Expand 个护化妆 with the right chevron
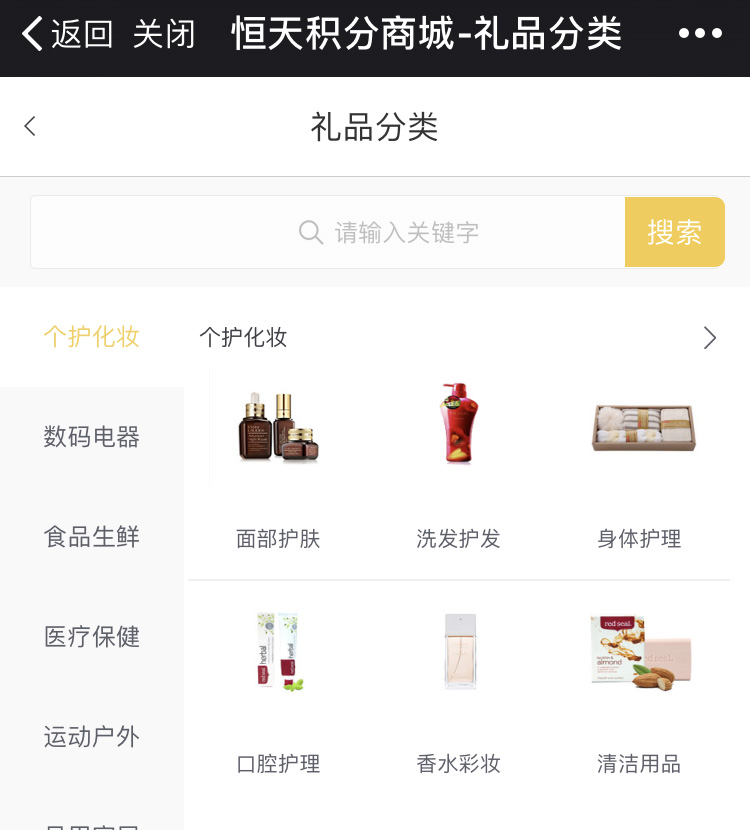Screen dimensions: 750x830 (x=710, y=338)
